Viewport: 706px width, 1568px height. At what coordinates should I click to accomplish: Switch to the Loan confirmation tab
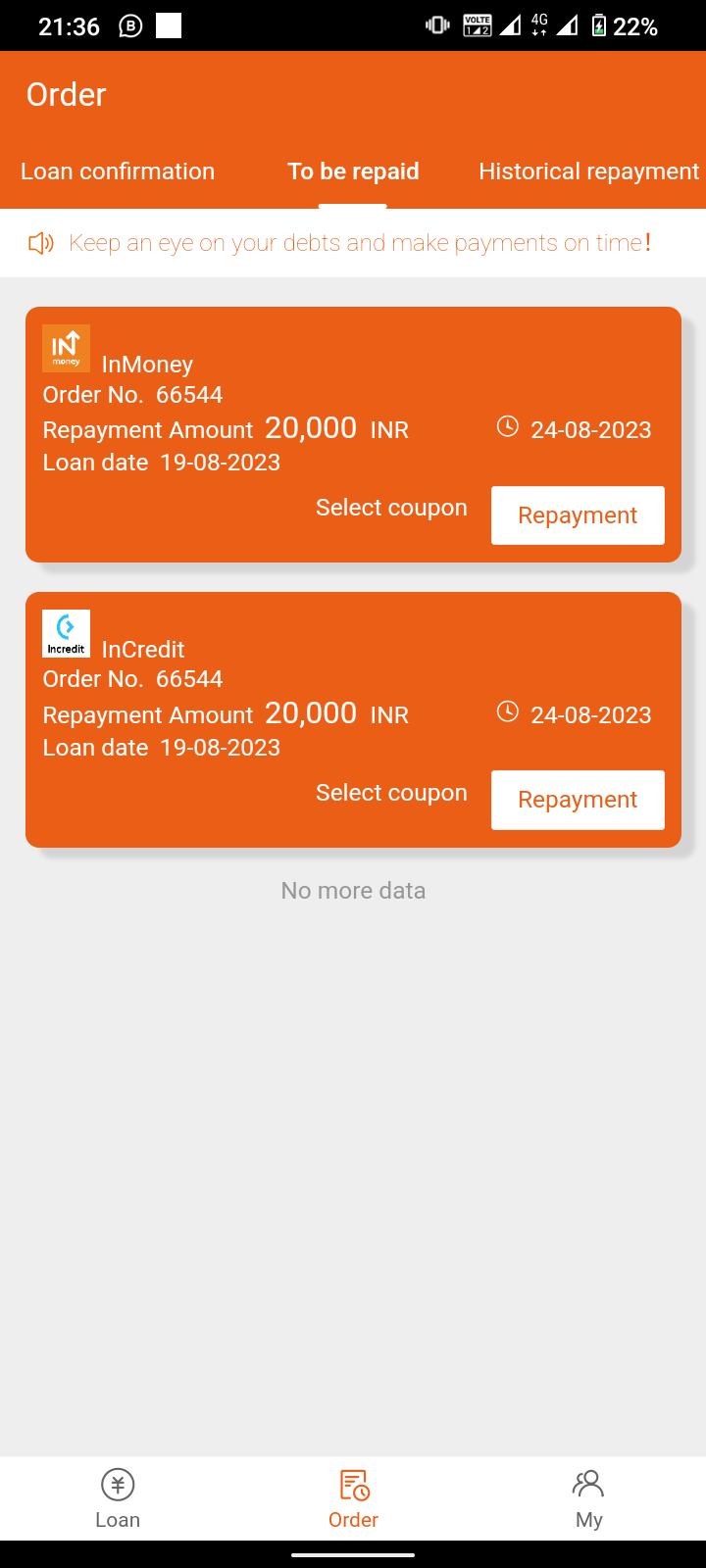pos(118,171)
